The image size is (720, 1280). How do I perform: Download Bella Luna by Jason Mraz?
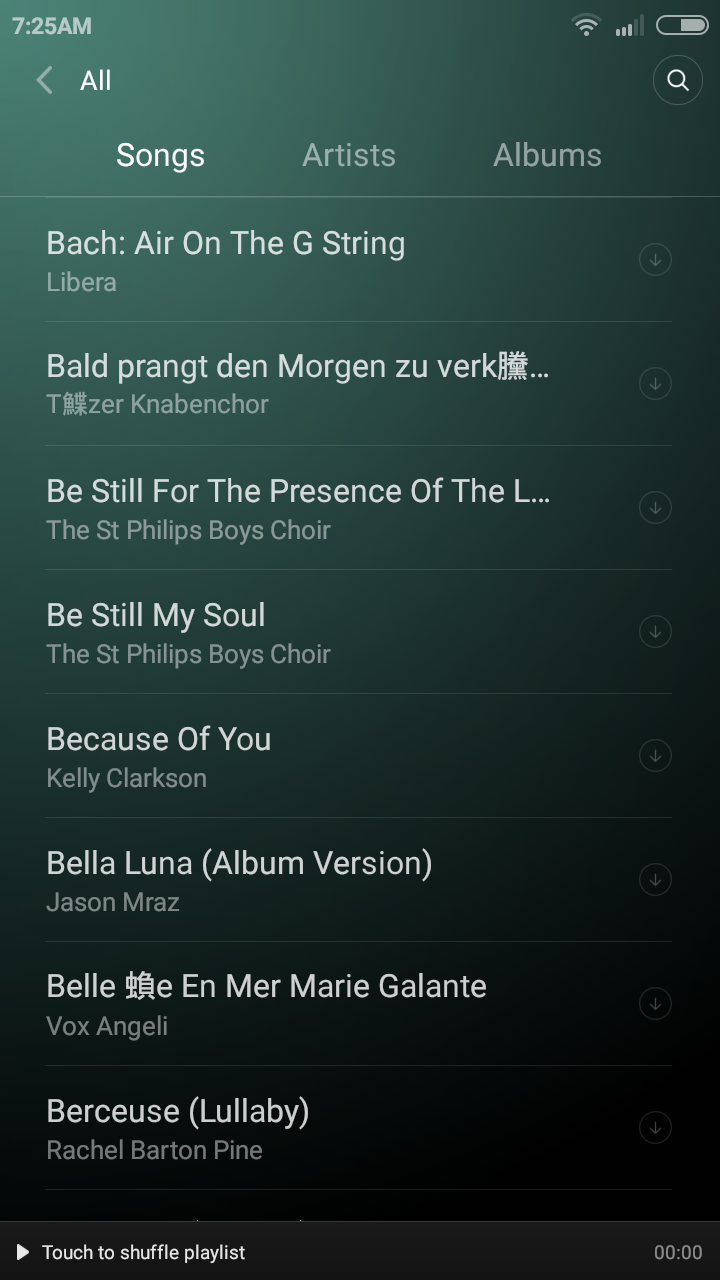click(655, 880)
